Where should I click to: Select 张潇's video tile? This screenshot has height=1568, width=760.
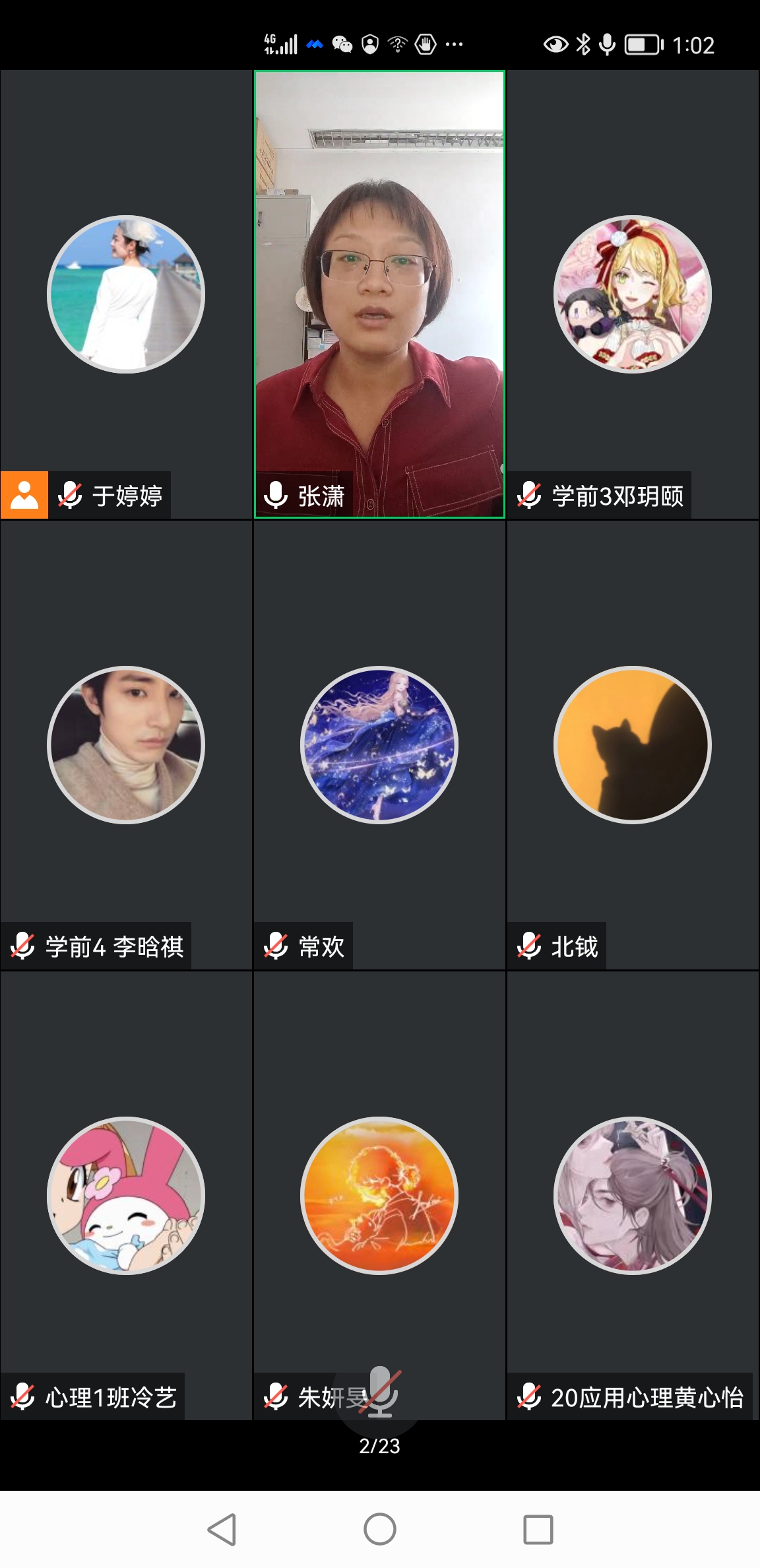pyautogui.click(x=379, y=294)
